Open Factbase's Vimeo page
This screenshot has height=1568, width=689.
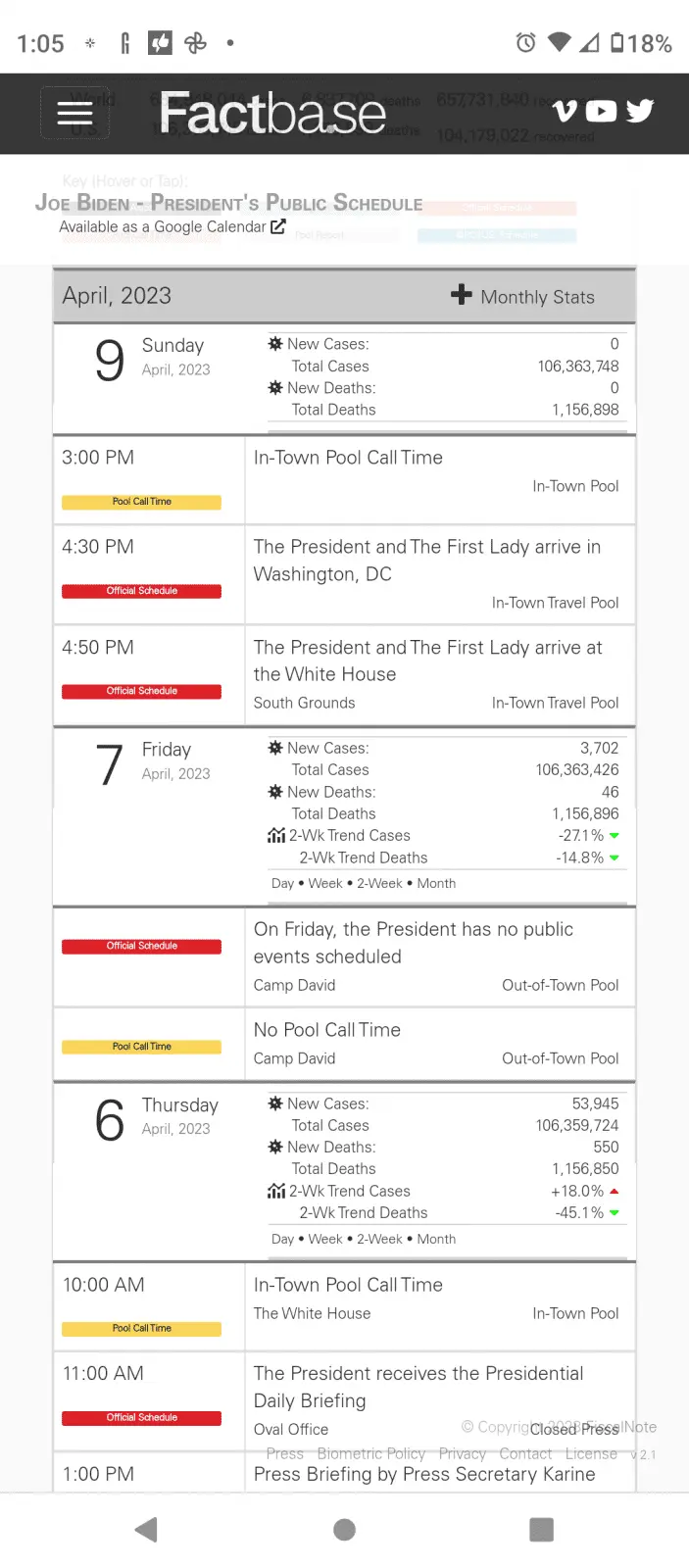click(565, 111)
